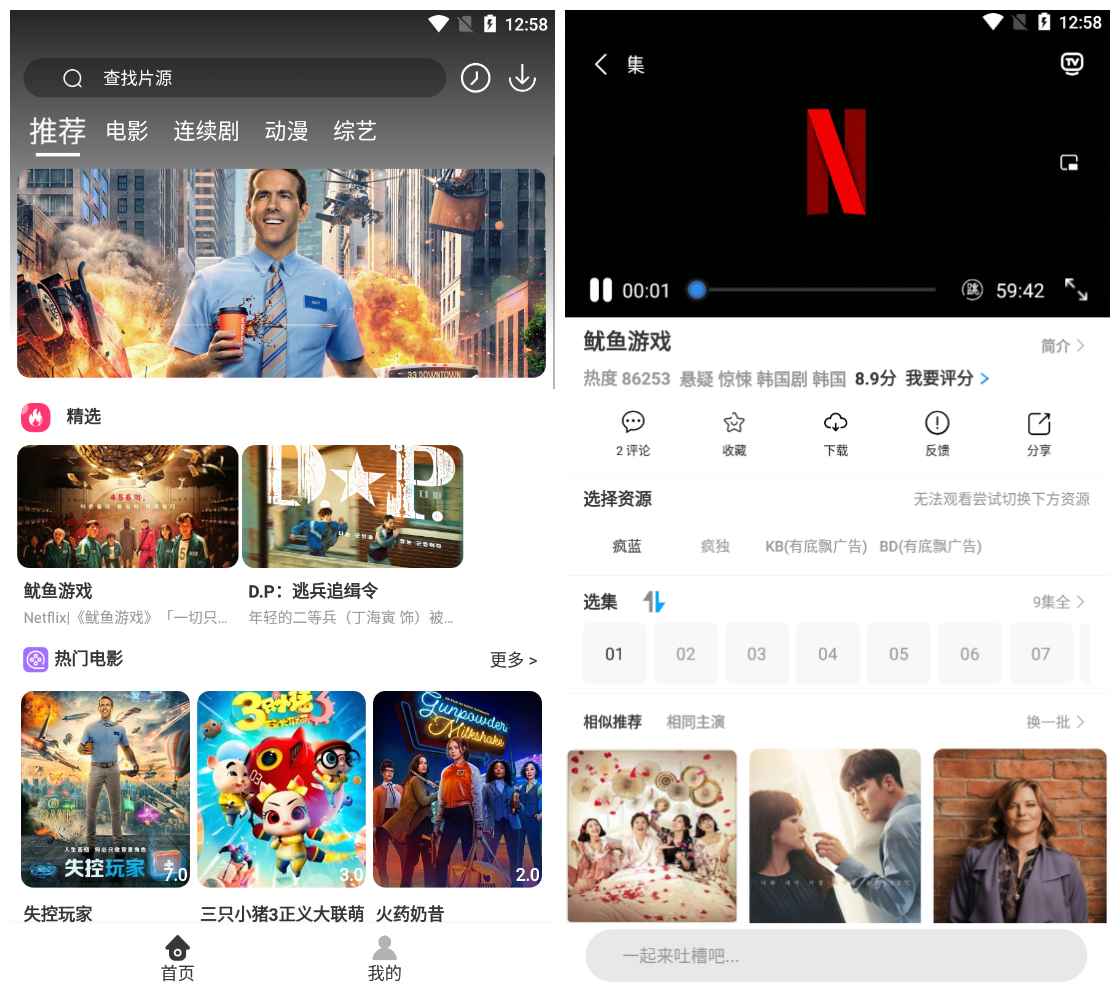Choose the 疯独 resource source

point(715,546)
